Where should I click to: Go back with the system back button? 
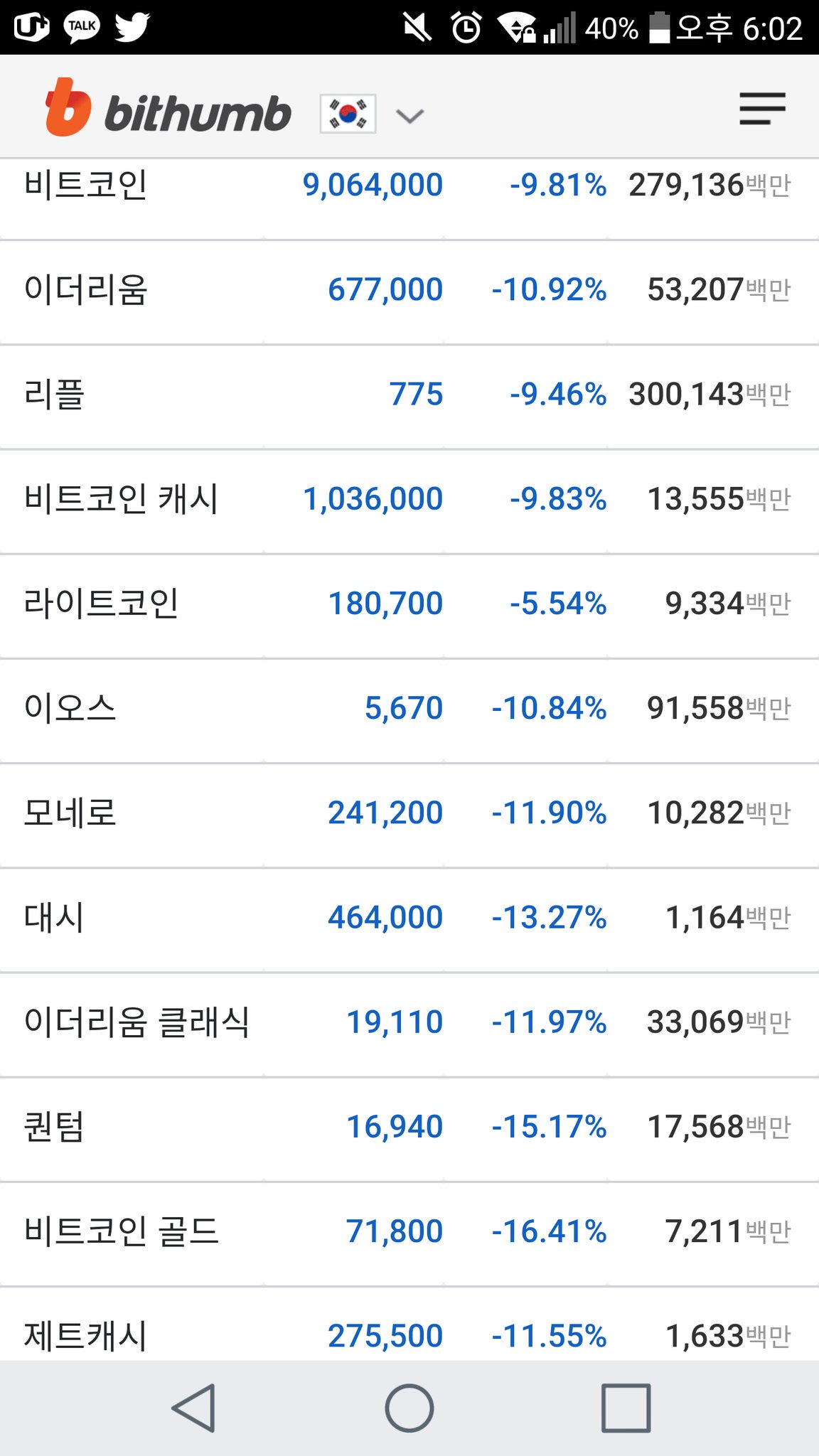[193, 1408]
